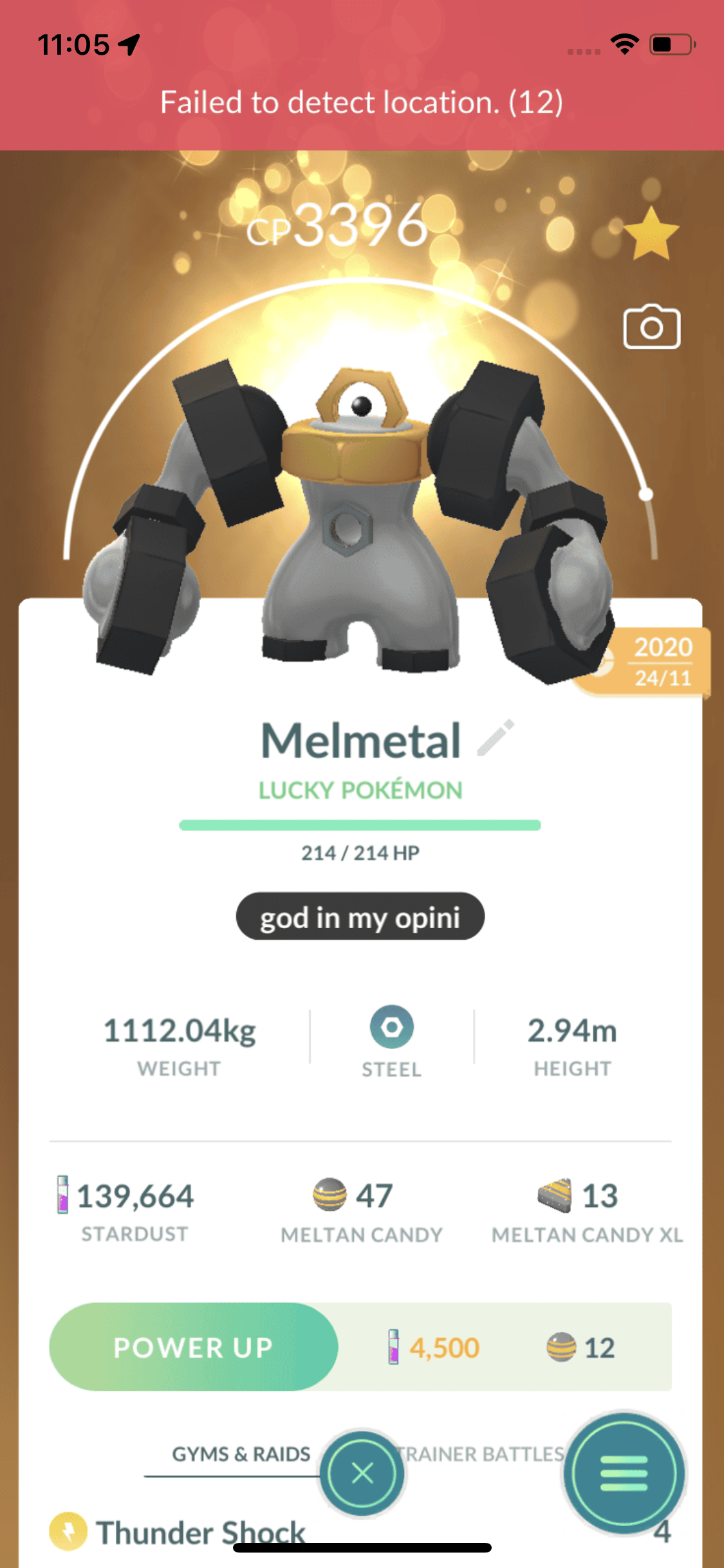Open the green hamburger menu button
Screen dimensions: 724x1568
(623, 1473)
